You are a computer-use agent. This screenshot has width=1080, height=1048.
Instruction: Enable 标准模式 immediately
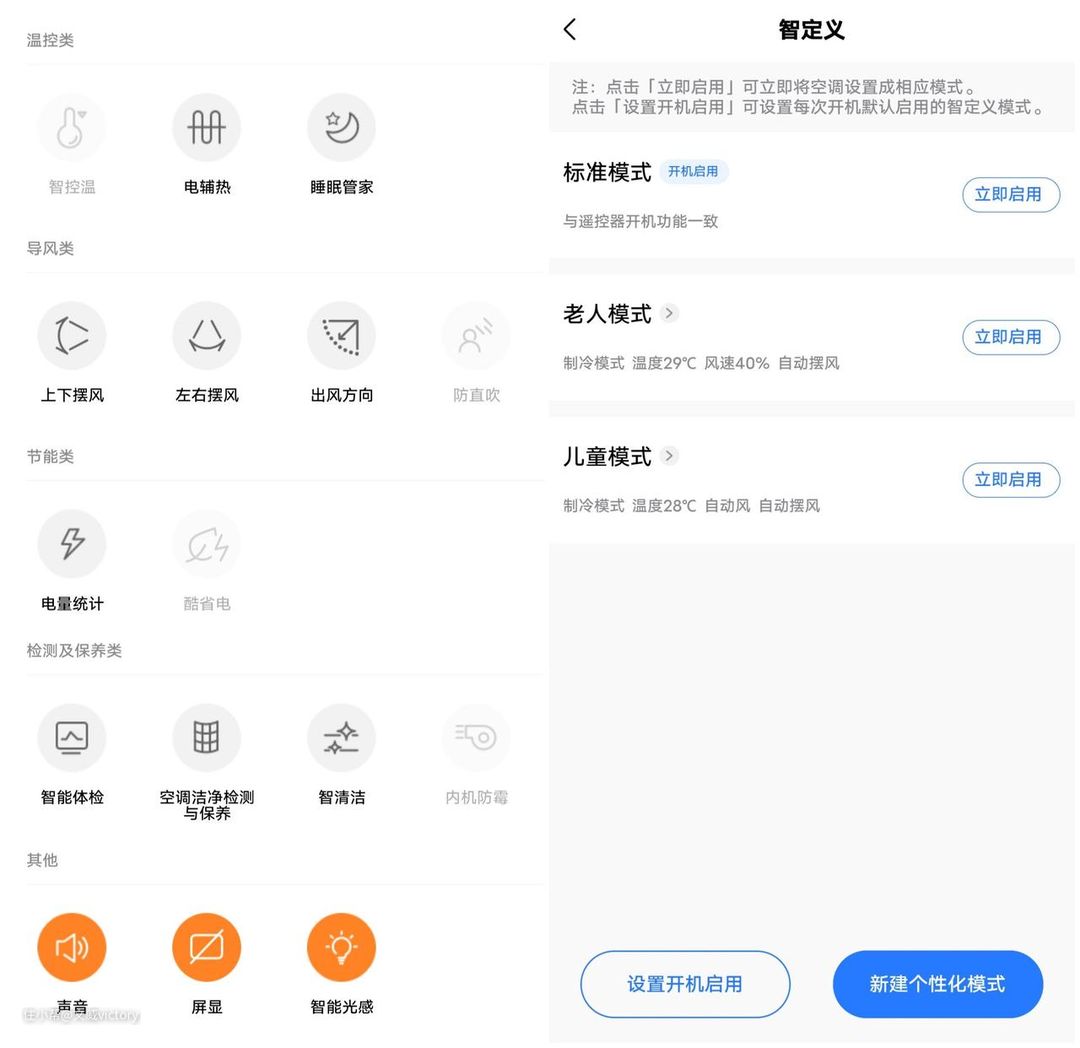(x=1010, y=194)
